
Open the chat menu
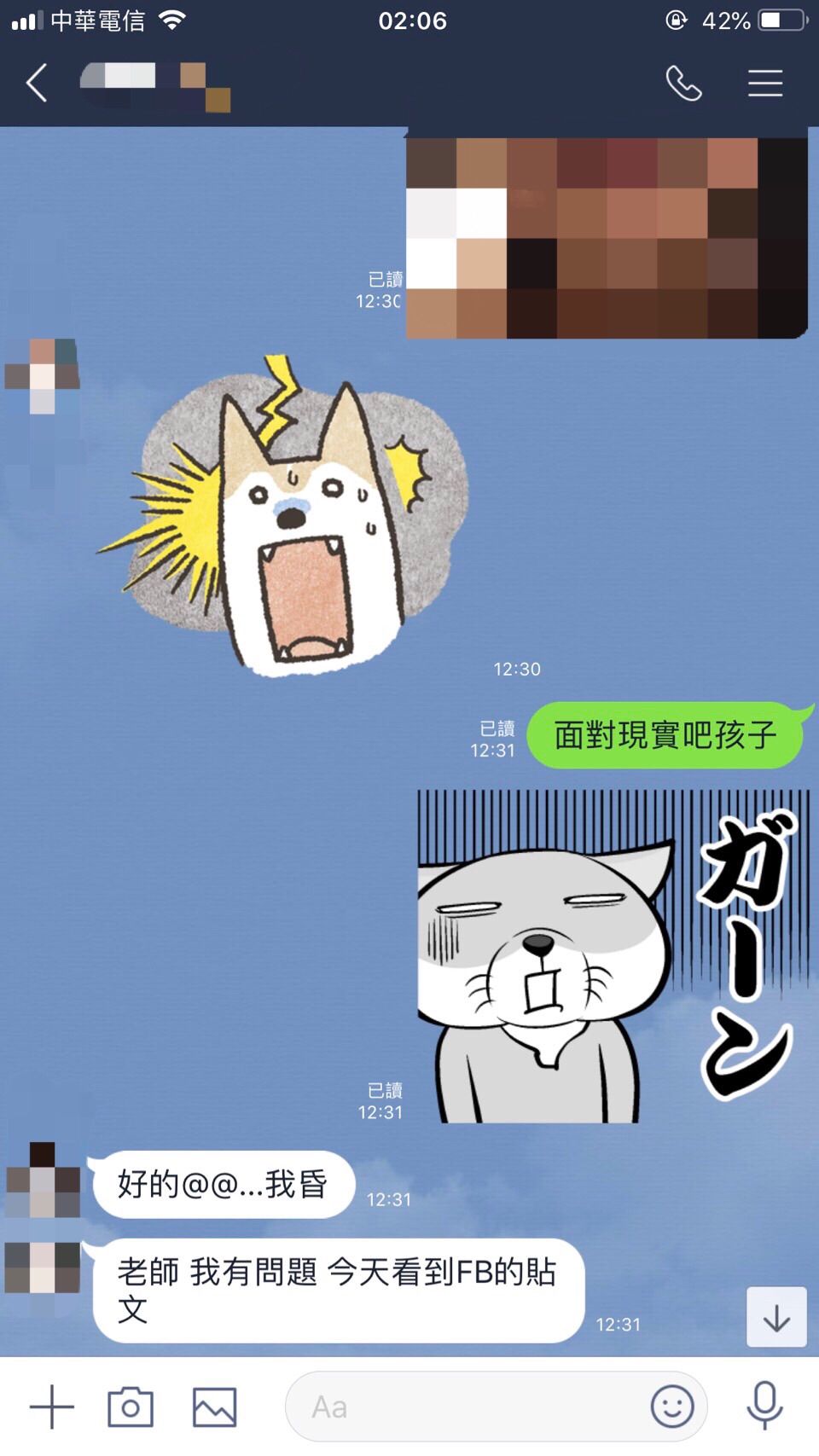coord(764,84)
